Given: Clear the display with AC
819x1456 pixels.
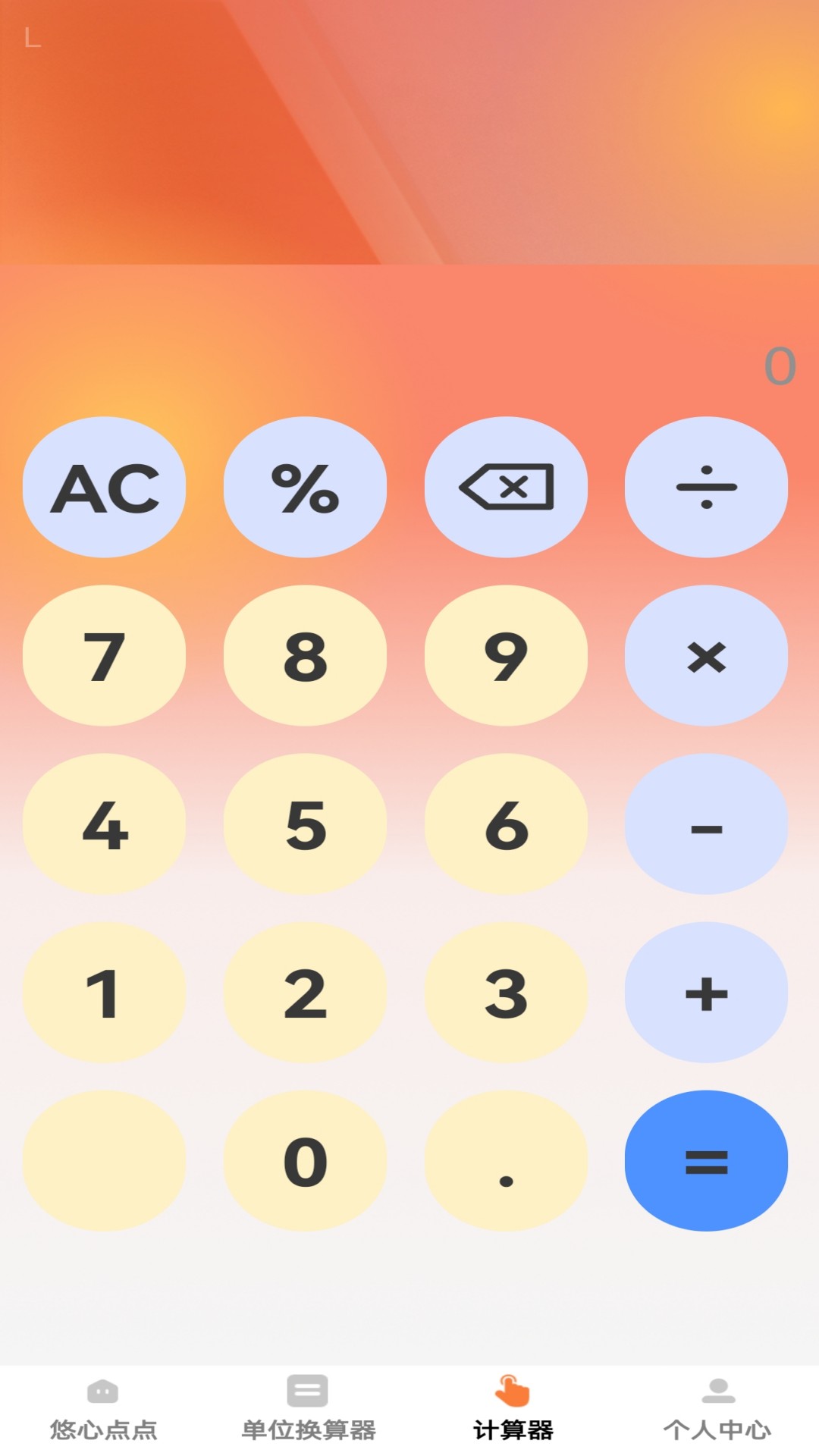Looking at the screenshot, I should (x=105, y=487).
